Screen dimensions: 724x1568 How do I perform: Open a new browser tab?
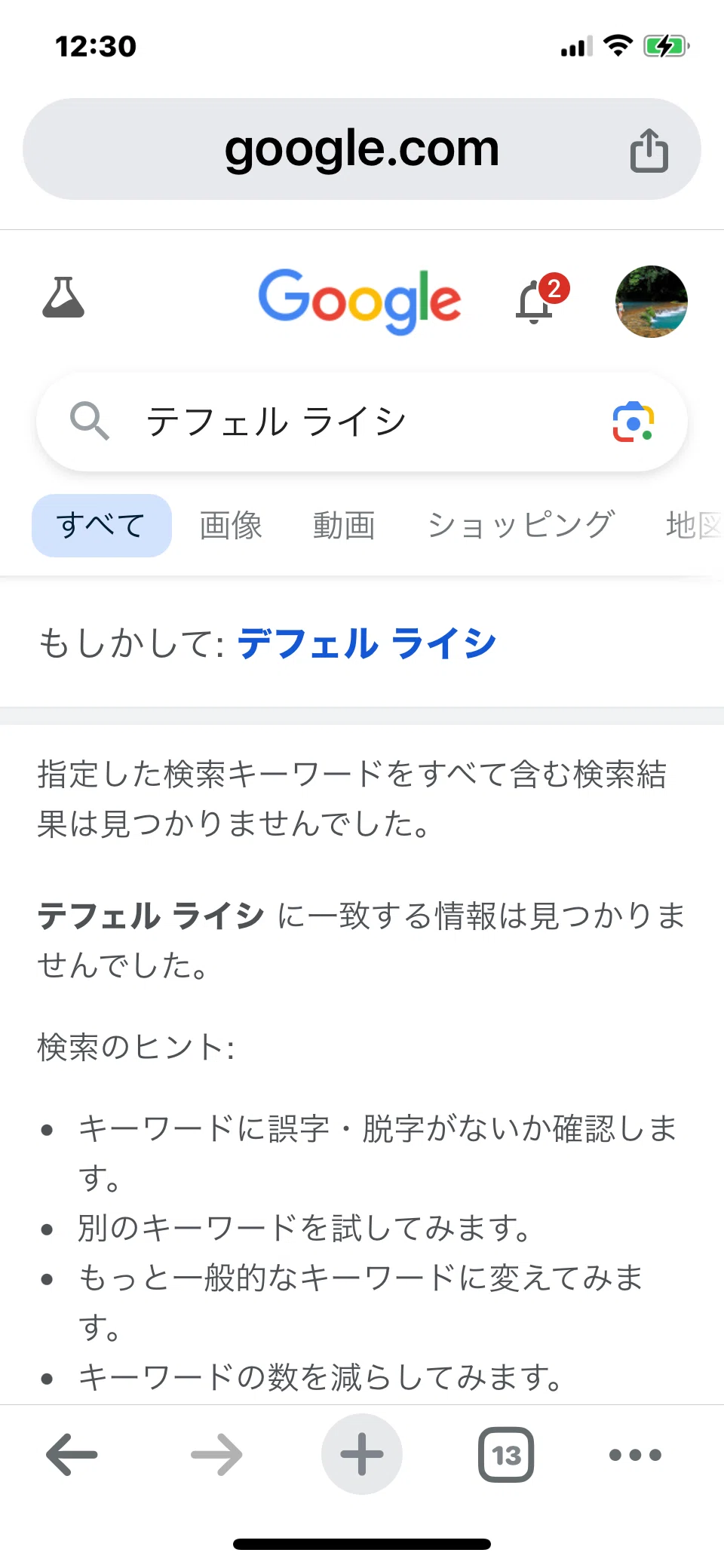[362, 1454]
